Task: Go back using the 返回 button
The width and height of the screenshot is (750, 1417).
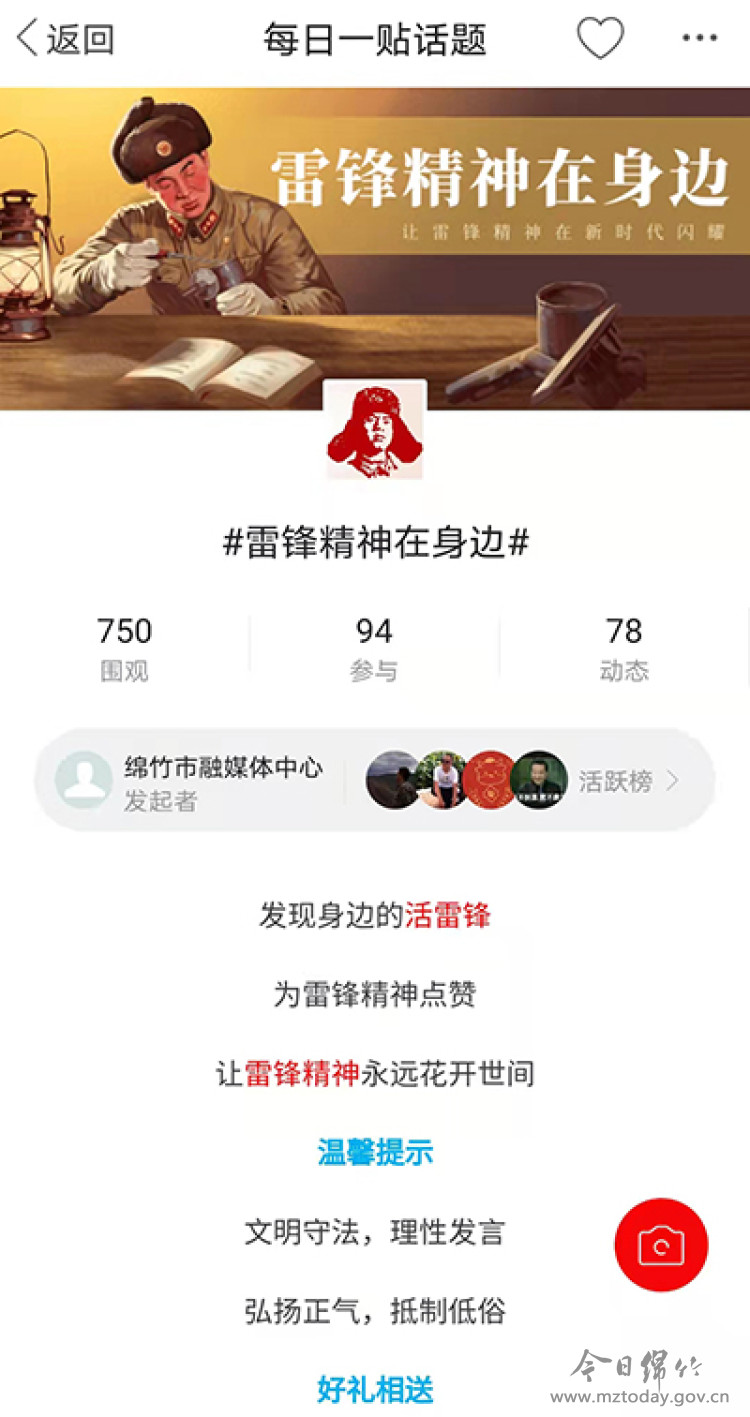Action: pos(65,40)
